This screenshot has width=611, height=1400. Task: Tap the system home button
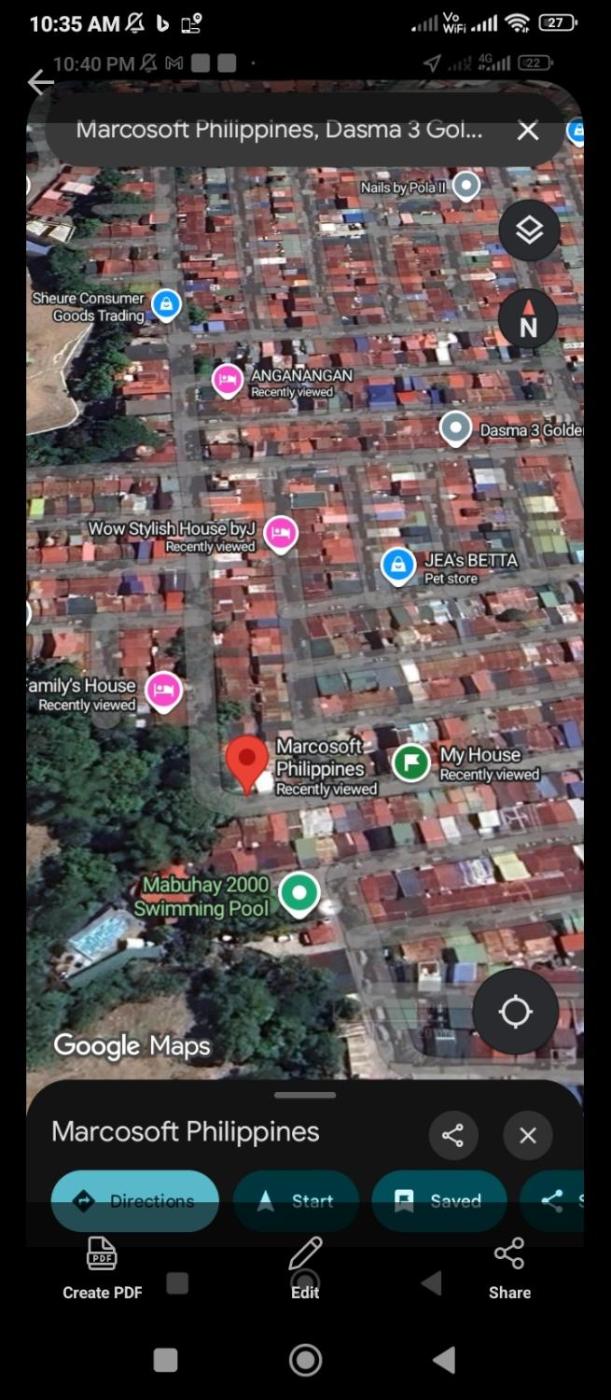pyautogui.click(x=305, y=1360)
